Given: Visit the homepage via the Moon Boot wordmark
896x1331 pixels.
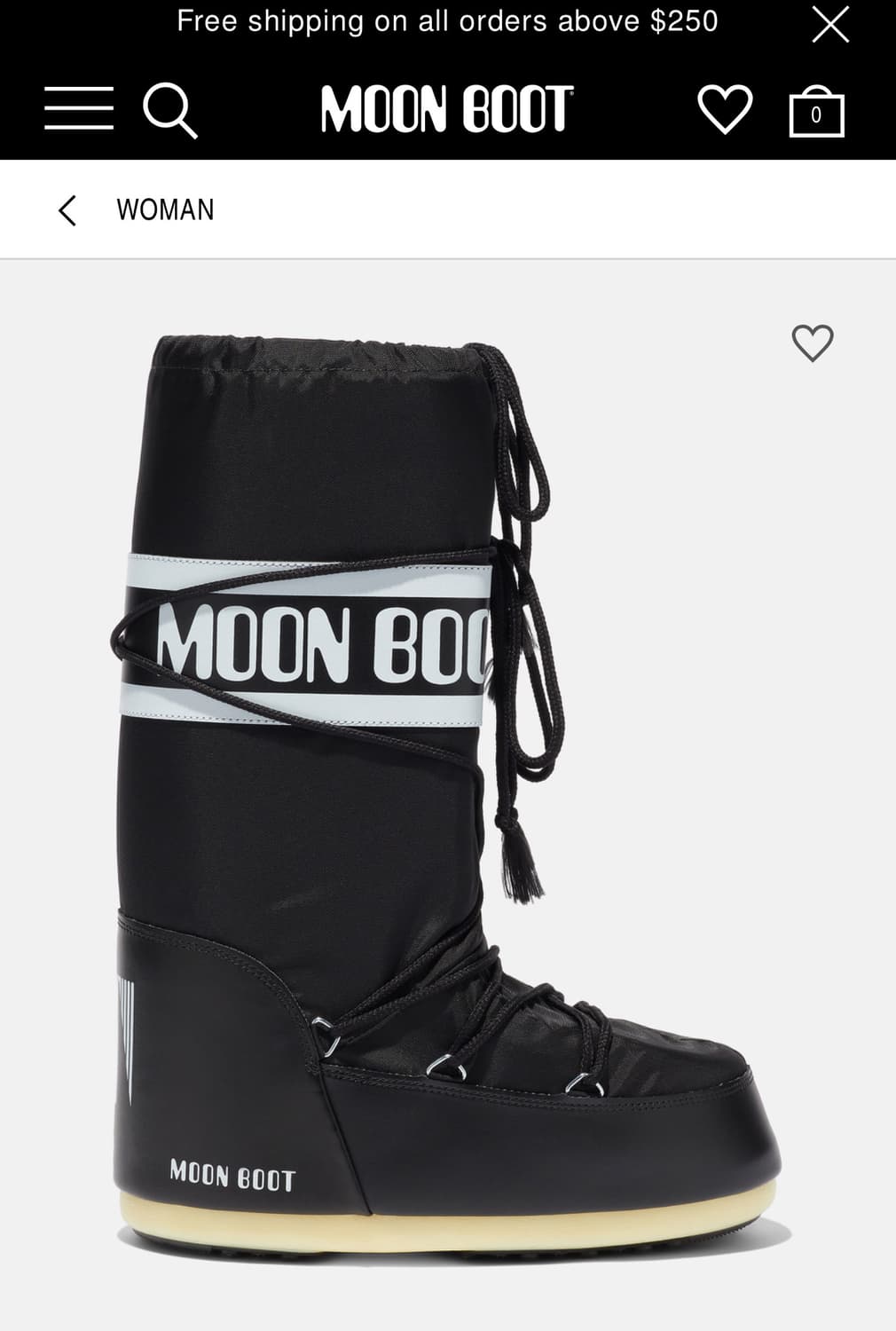Looking at the screenshot, I should coord(448,108).
